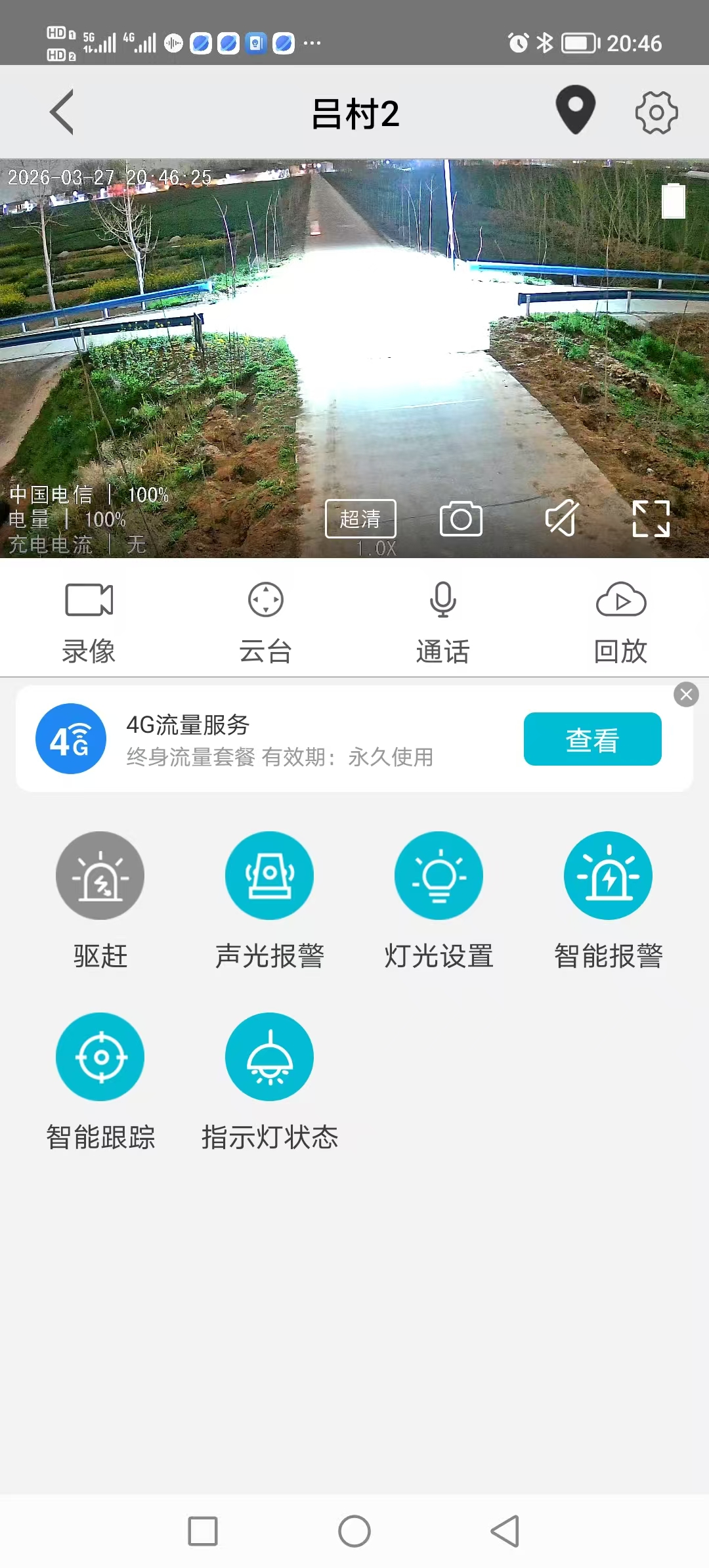This screenshot has height=1568, width=709.
Task: Open 声光报警 settings
Action: (x=269, y=876)
